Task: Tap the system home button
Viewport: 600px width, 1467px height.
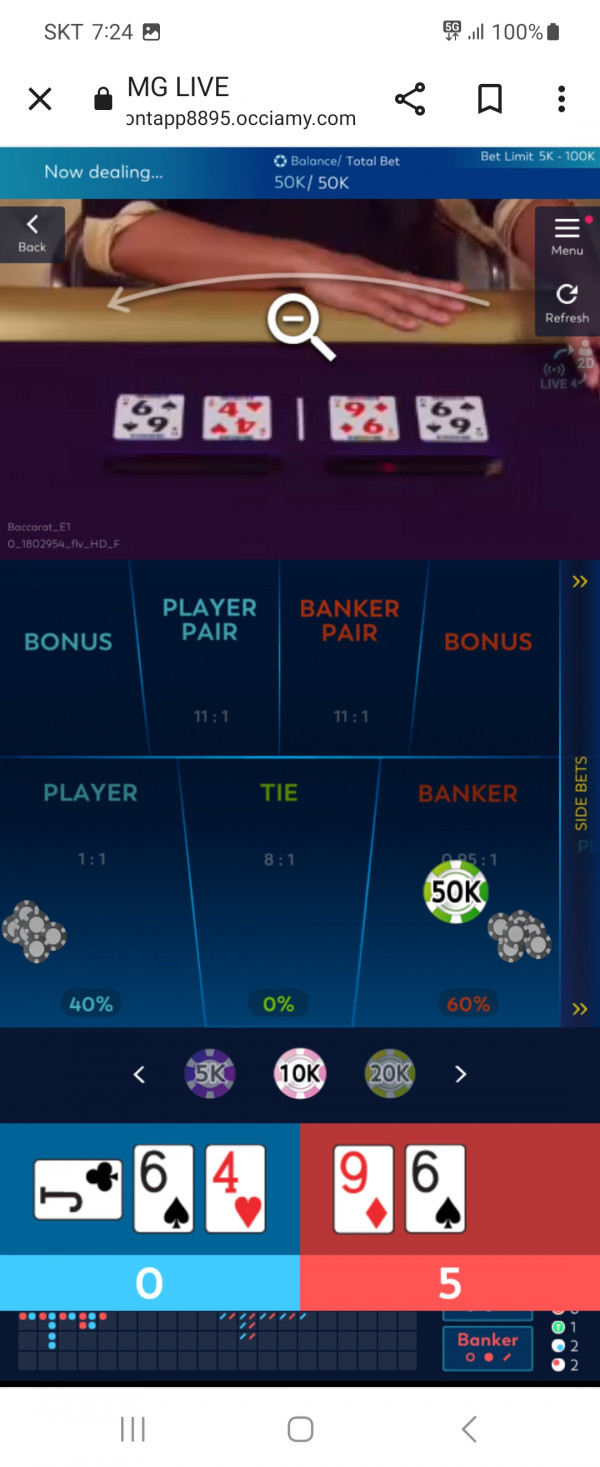Action: (x=300, y=1429)
